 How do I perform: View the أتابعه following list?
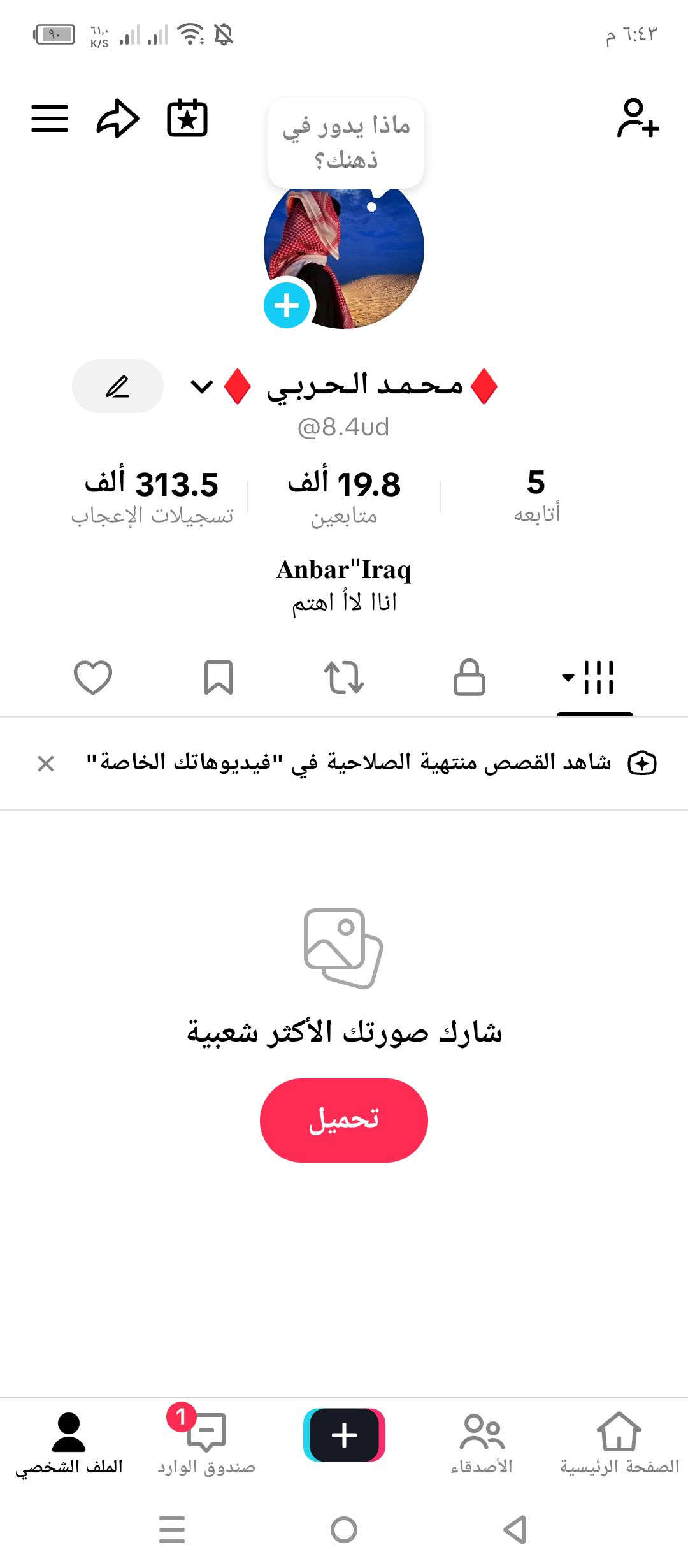536,495
